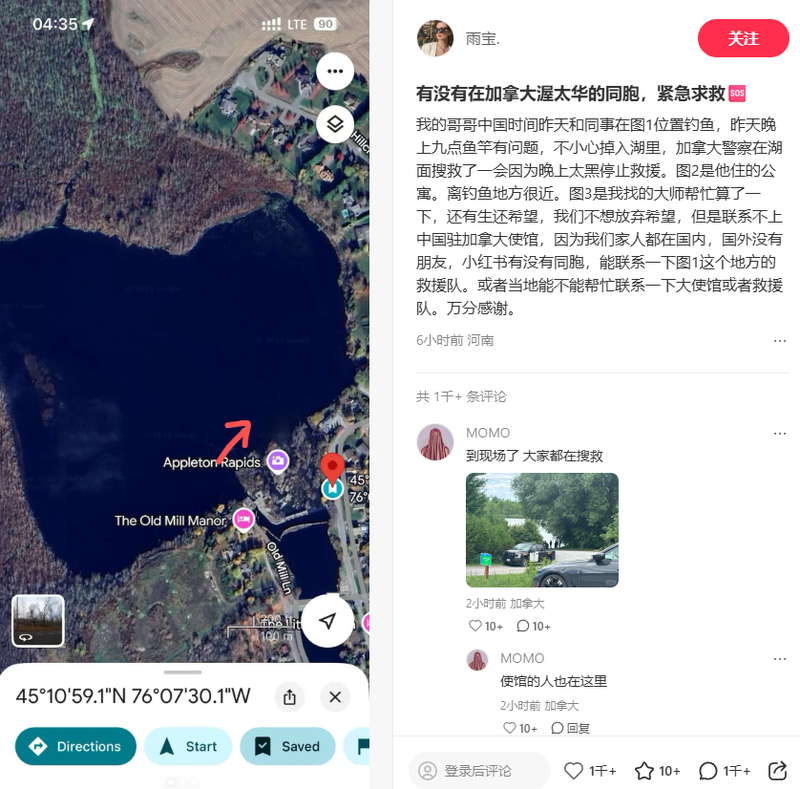
Task: Like MOMO's reply 使馆的人也在这里
Action: [x=510, y=728]
